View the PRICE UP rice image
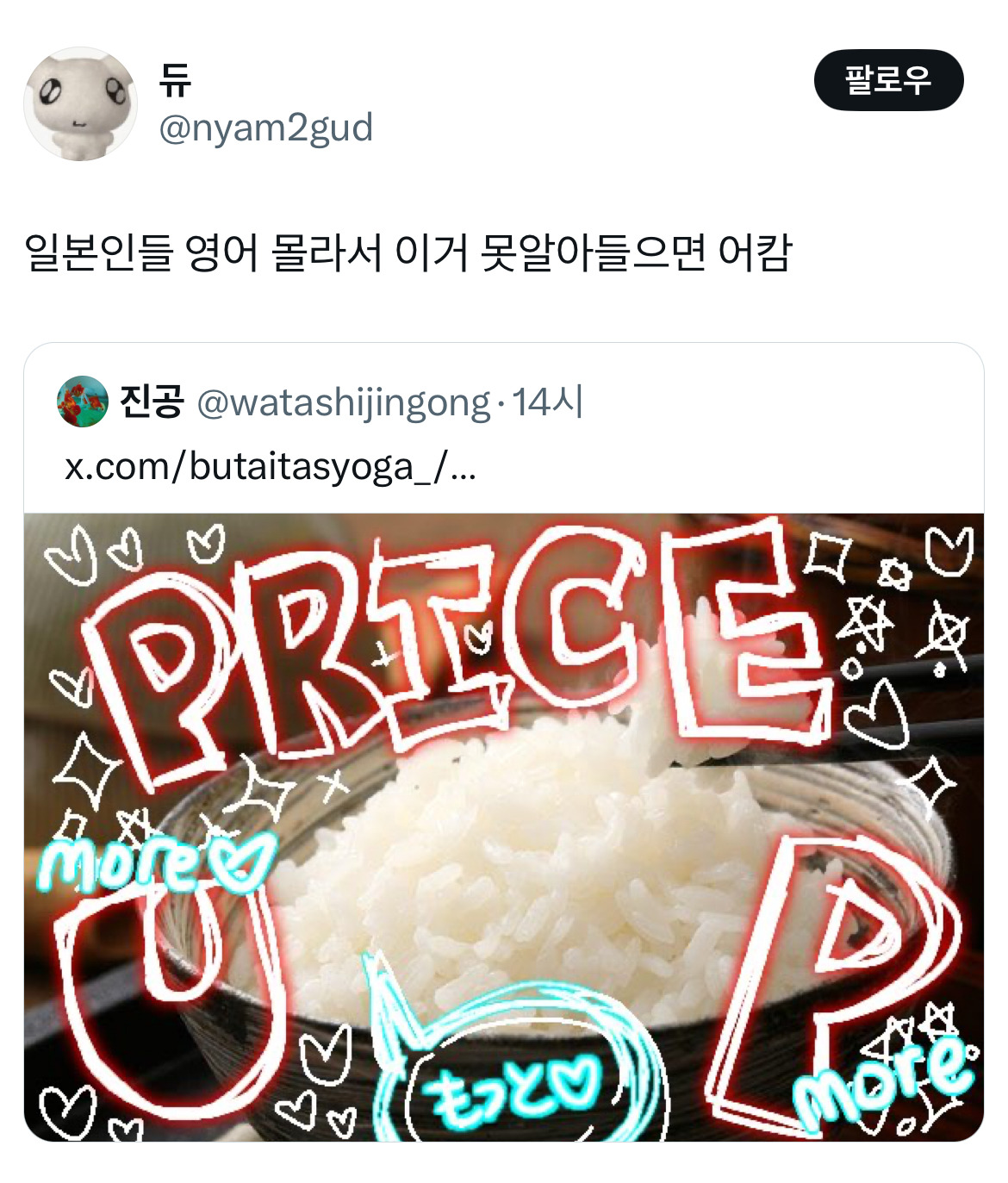The height and width of the screenshot is (1183, 1008). pos(503,827)
